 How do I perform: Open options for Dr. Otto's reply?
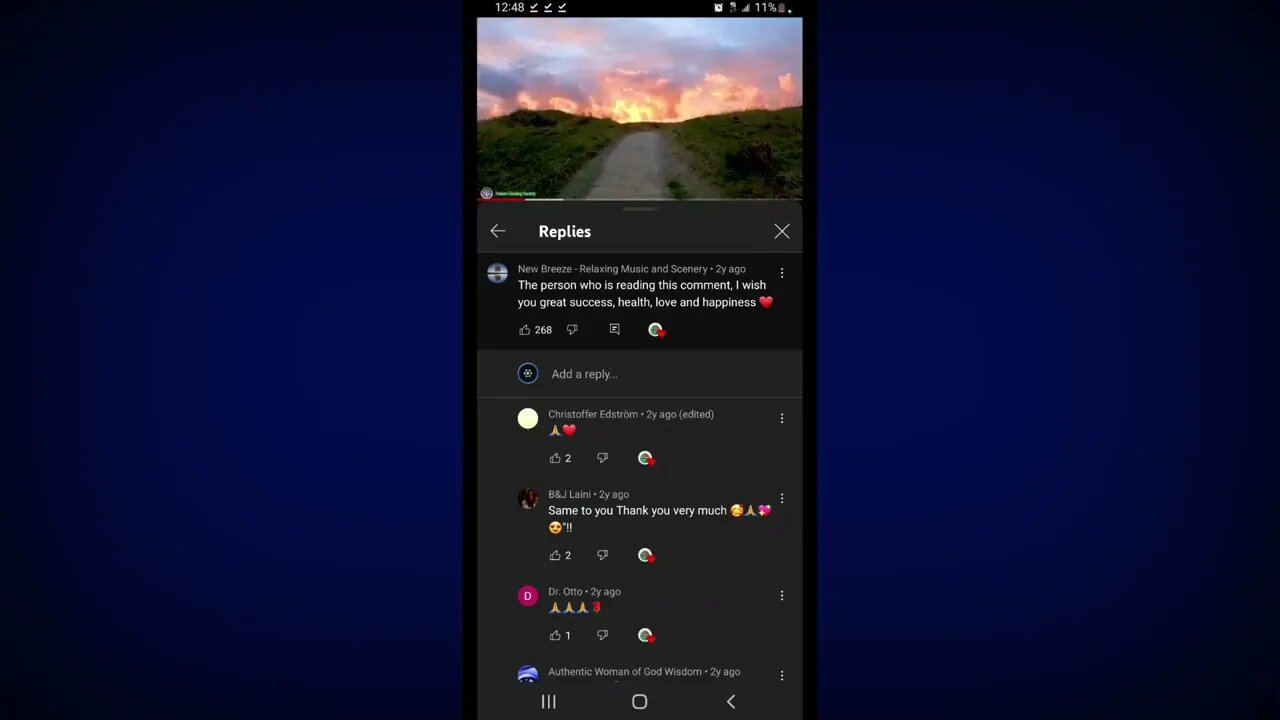(782, 595)
